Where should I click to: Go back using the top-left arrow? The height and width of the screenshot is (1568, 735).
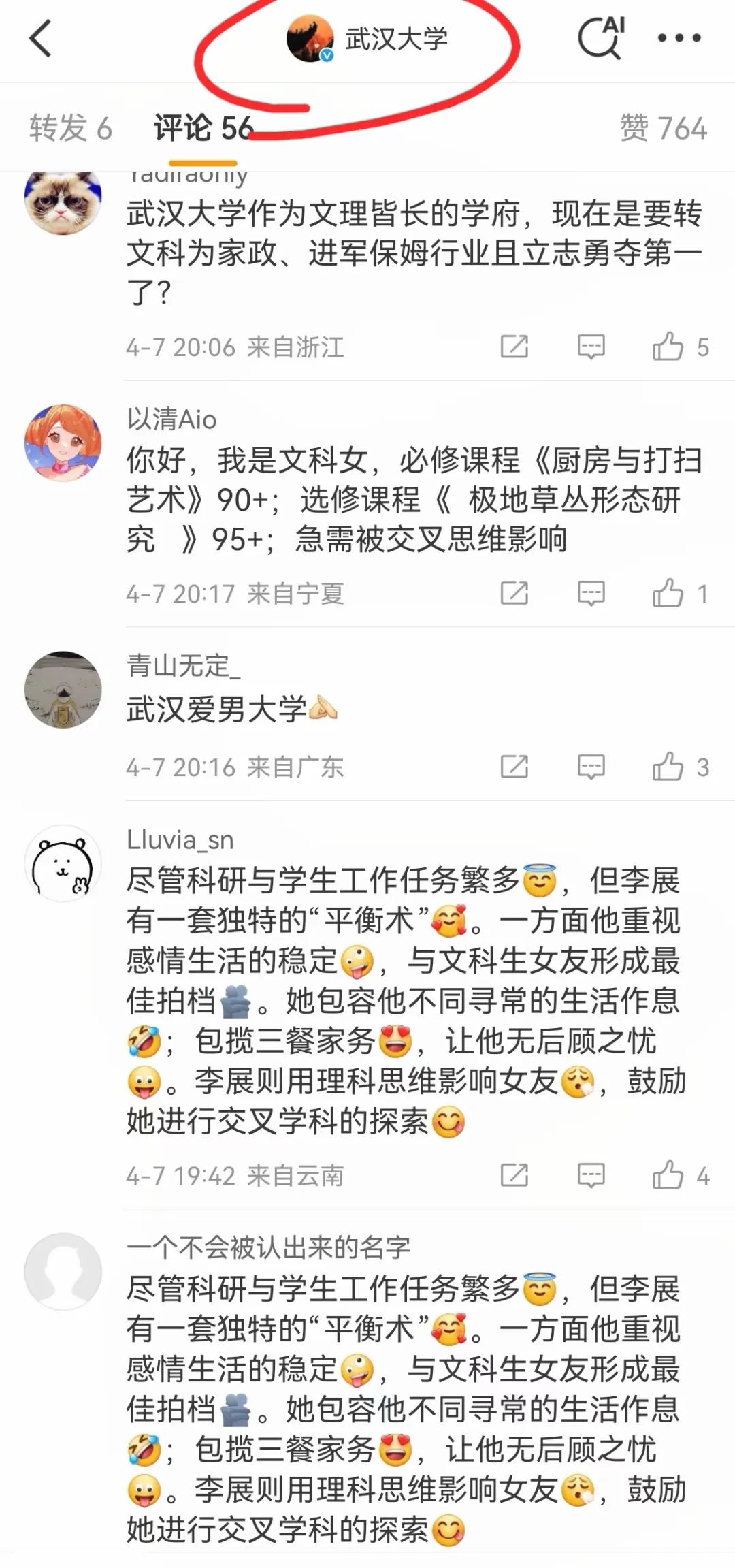[41, 38]
